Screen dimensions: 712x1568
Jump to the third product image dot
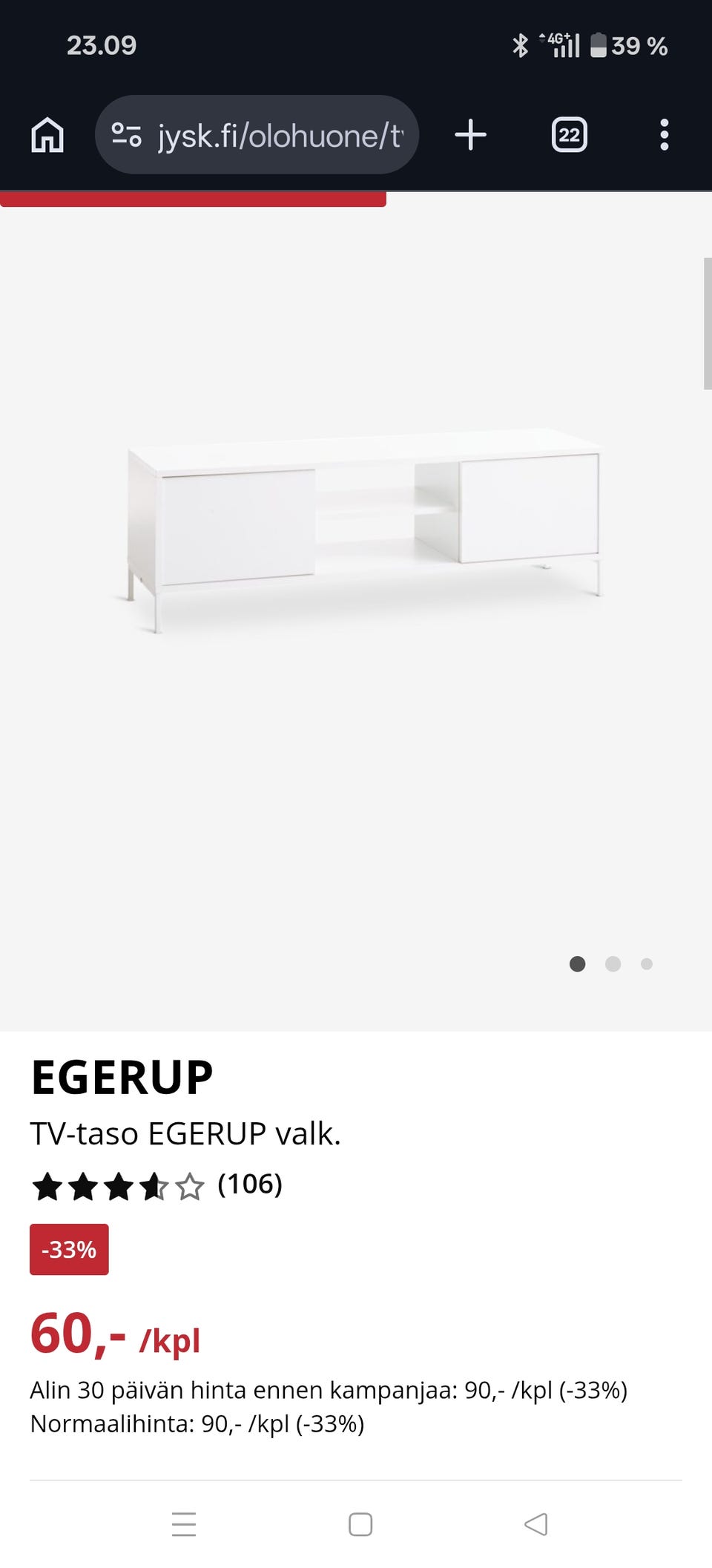click(x=647, y=963)
